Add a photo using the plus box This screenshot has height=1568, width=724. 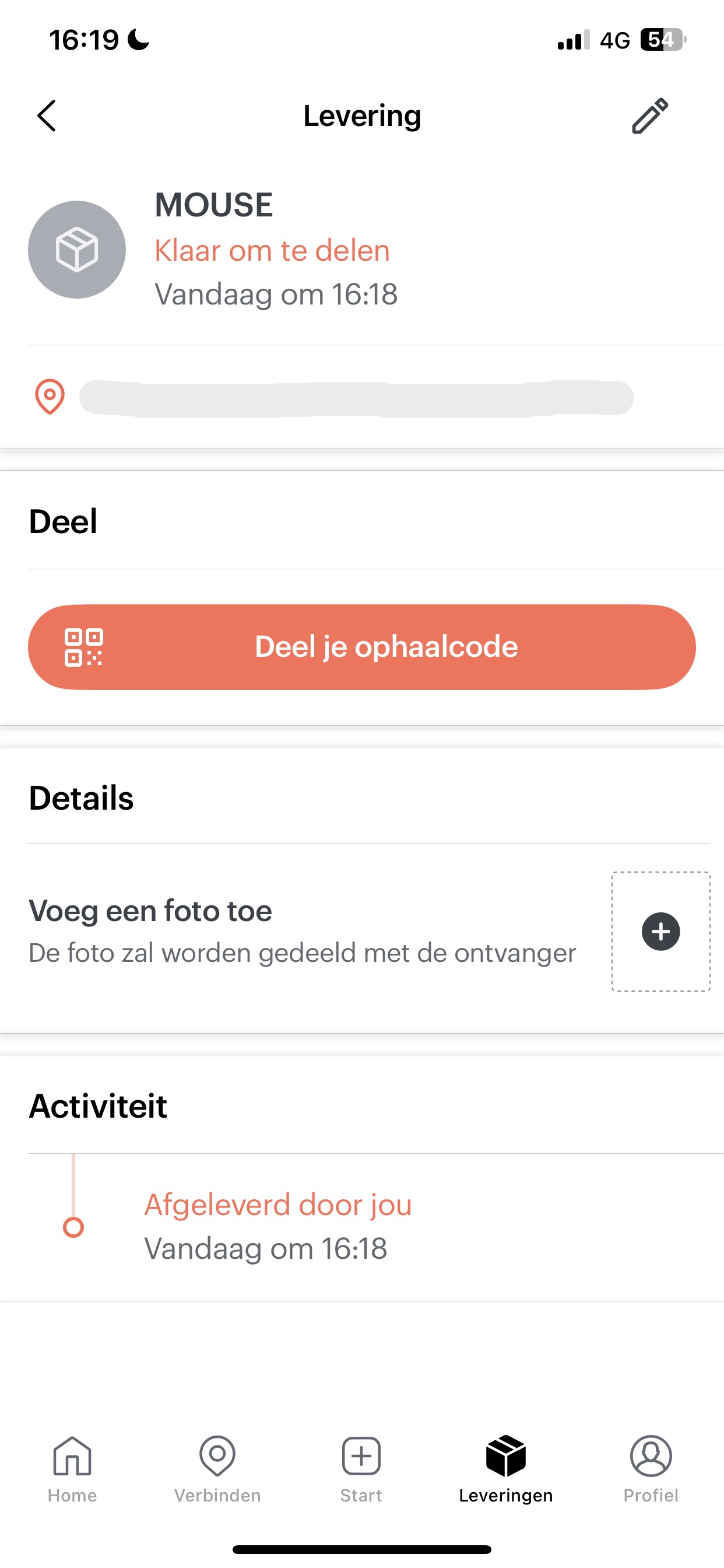(660, 932)
